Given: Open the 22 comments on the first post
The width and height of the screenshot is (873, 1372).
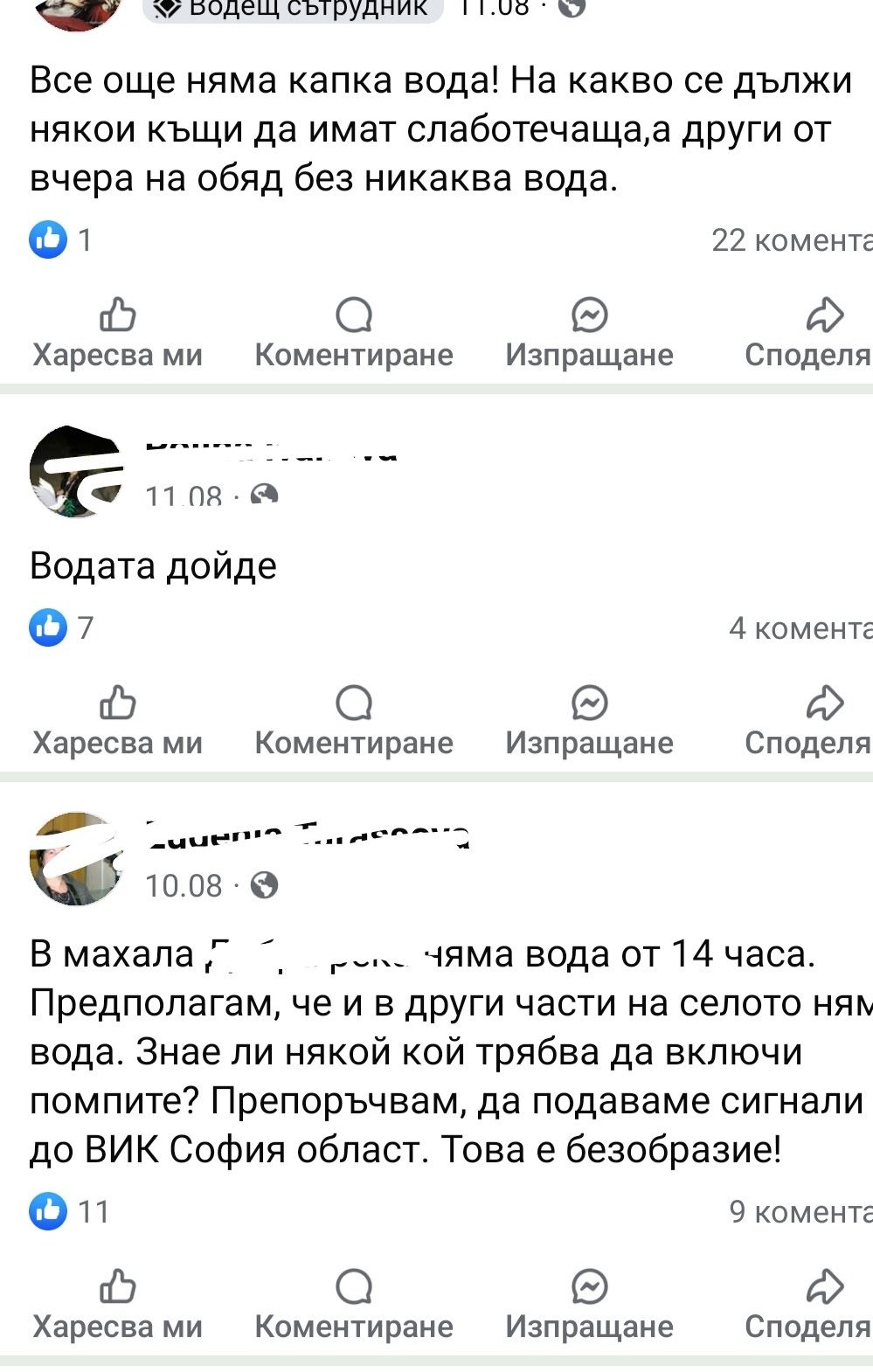Looking at the screenshot, I should 792,239.
